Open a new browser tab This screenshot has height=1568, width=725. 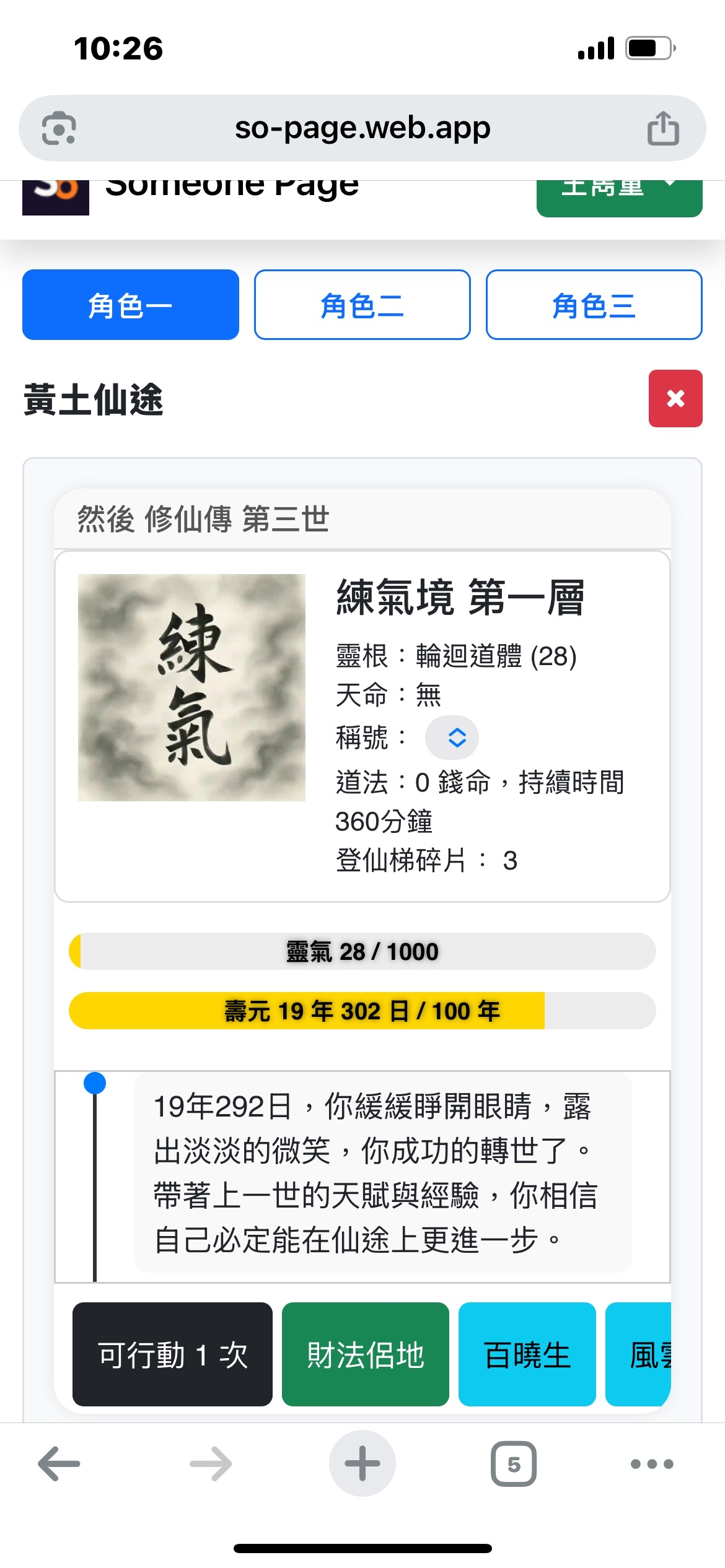pos(362,1464)
